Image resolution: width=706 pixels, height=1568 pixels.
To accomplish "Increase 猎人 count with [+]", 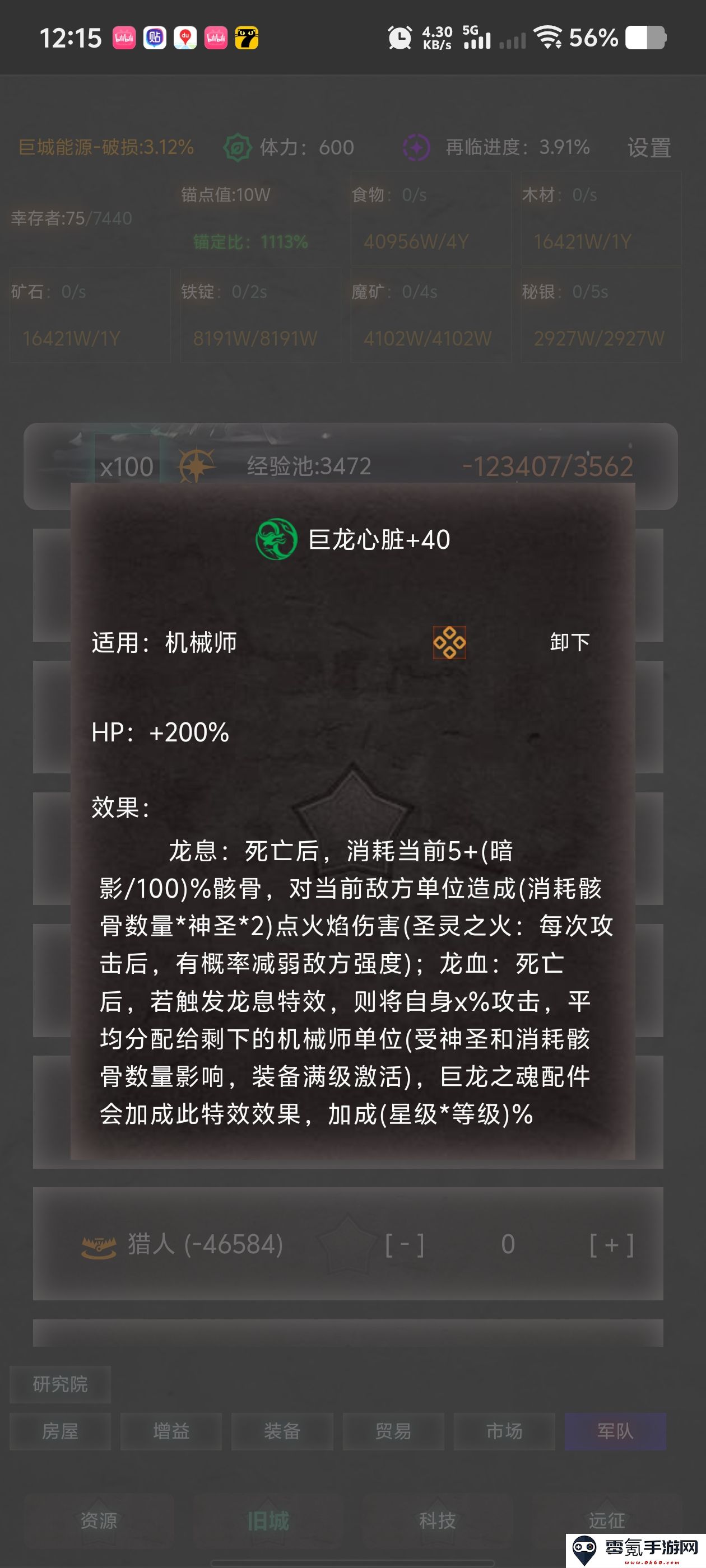I will click(x=611, y=1245).
